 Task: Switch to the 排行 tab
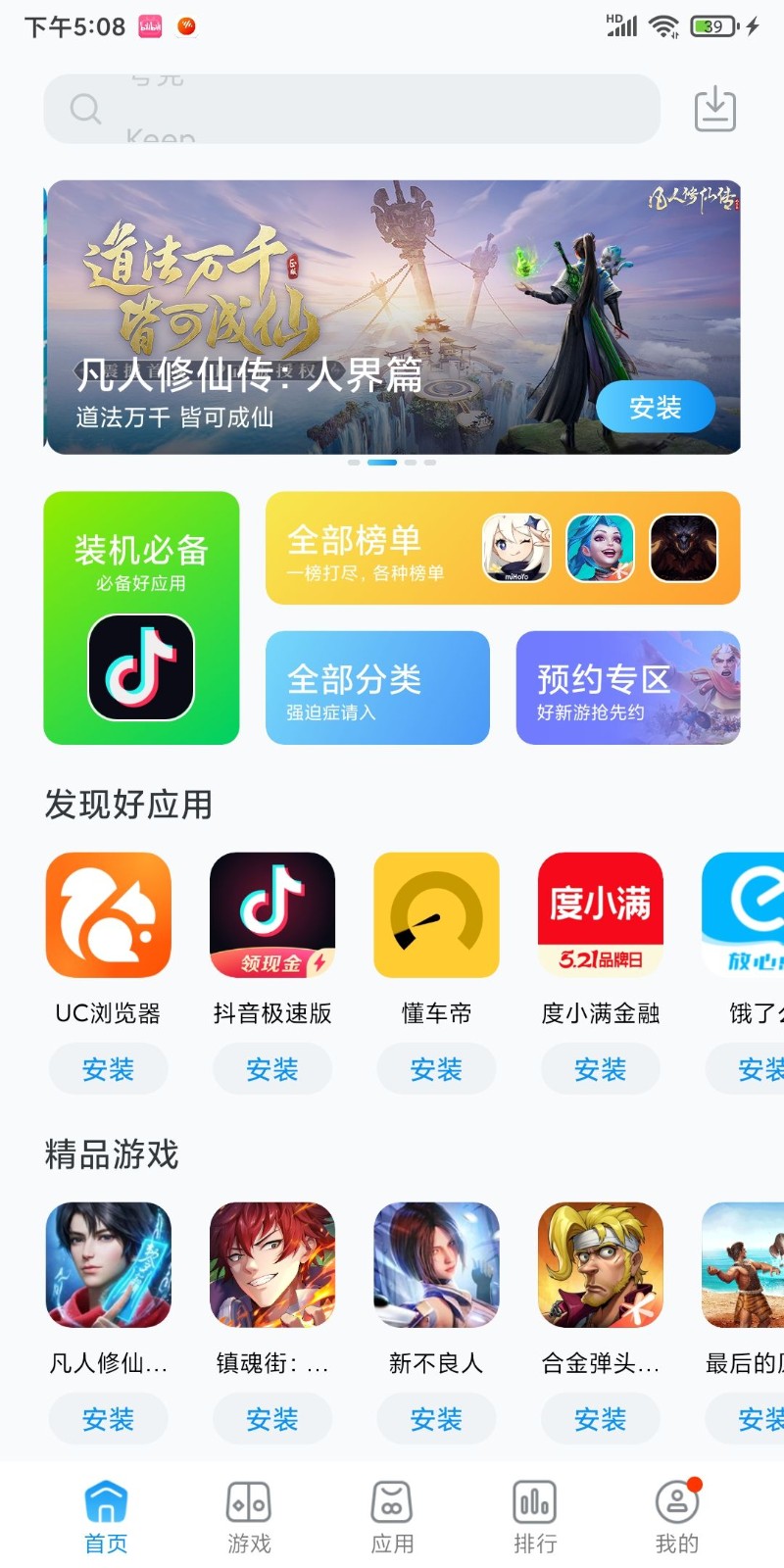pos(534,1514)
